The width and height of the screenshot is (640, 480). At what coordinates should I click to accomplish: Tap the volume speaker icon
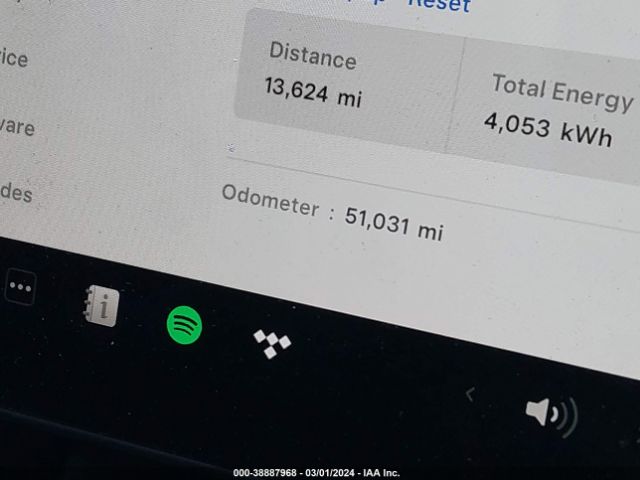click(x=549, y=412)
